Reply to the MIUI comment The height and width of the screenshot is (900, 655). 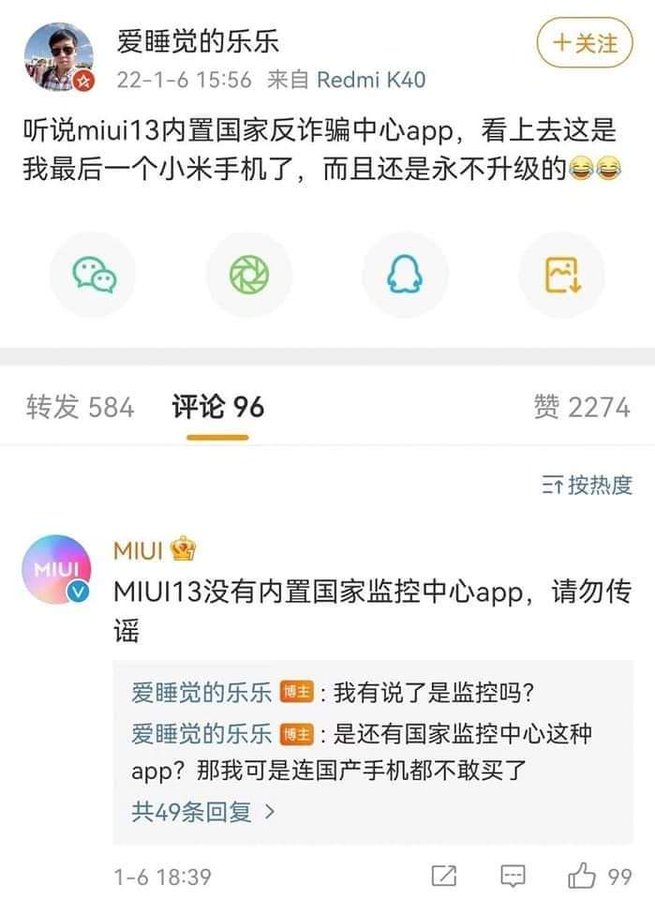click(512, 876)
